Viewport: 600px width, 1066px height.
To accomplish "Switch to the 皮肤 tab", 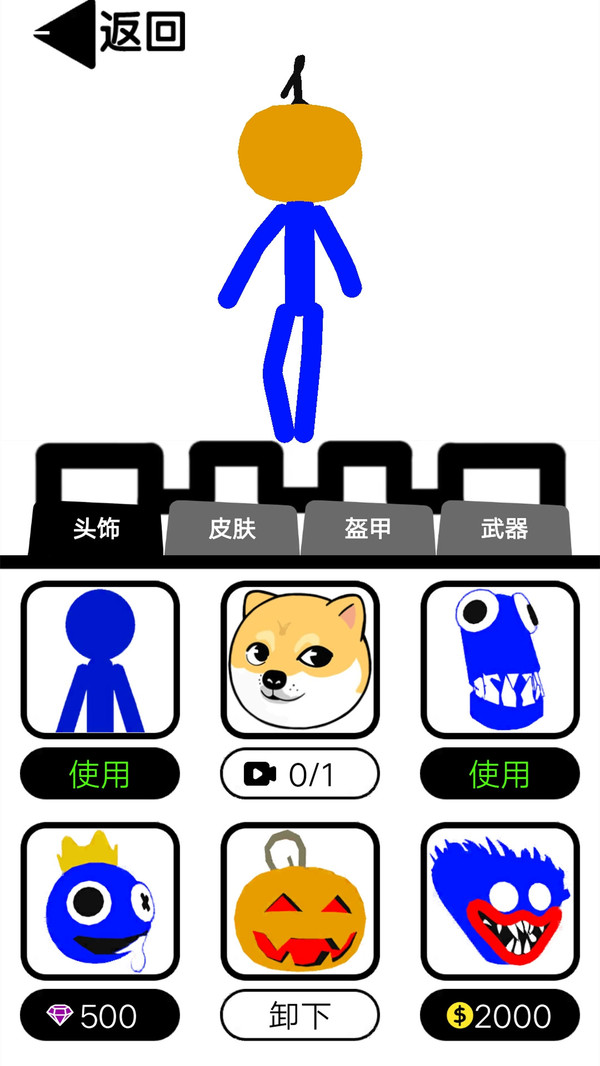I will point(233,528).
